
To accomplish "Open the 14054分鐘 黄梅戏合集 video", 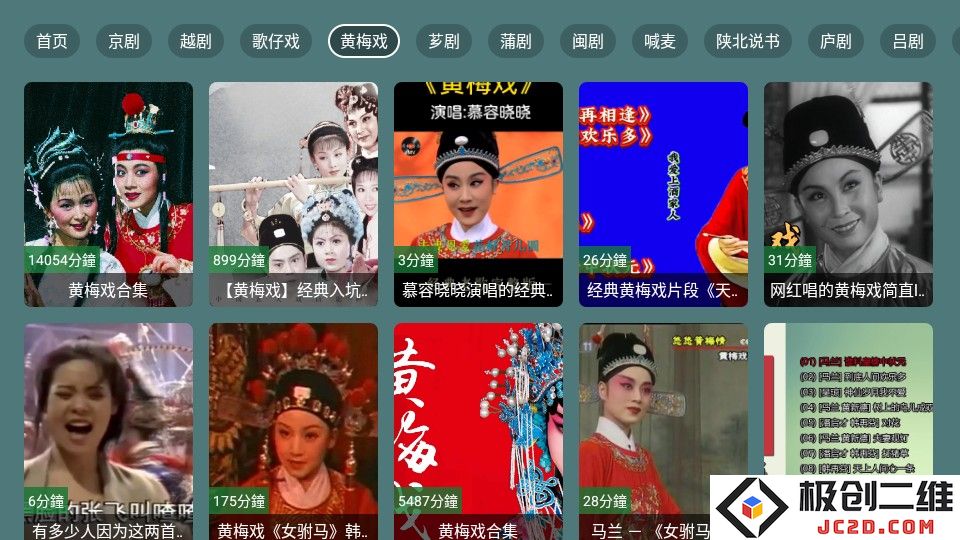I will point(108,194).
